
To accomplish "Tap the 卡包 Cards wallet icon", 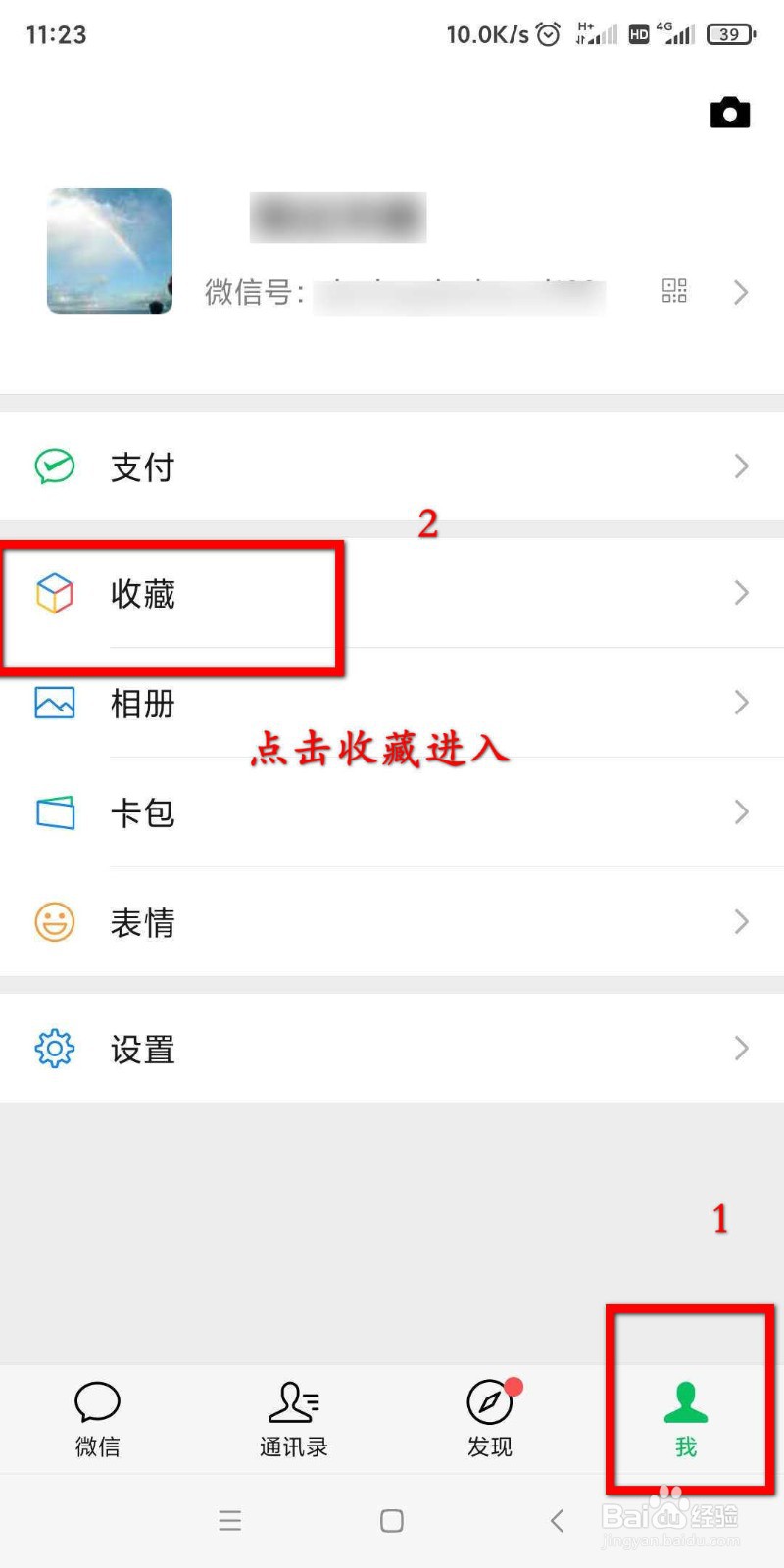I will 54,812.
